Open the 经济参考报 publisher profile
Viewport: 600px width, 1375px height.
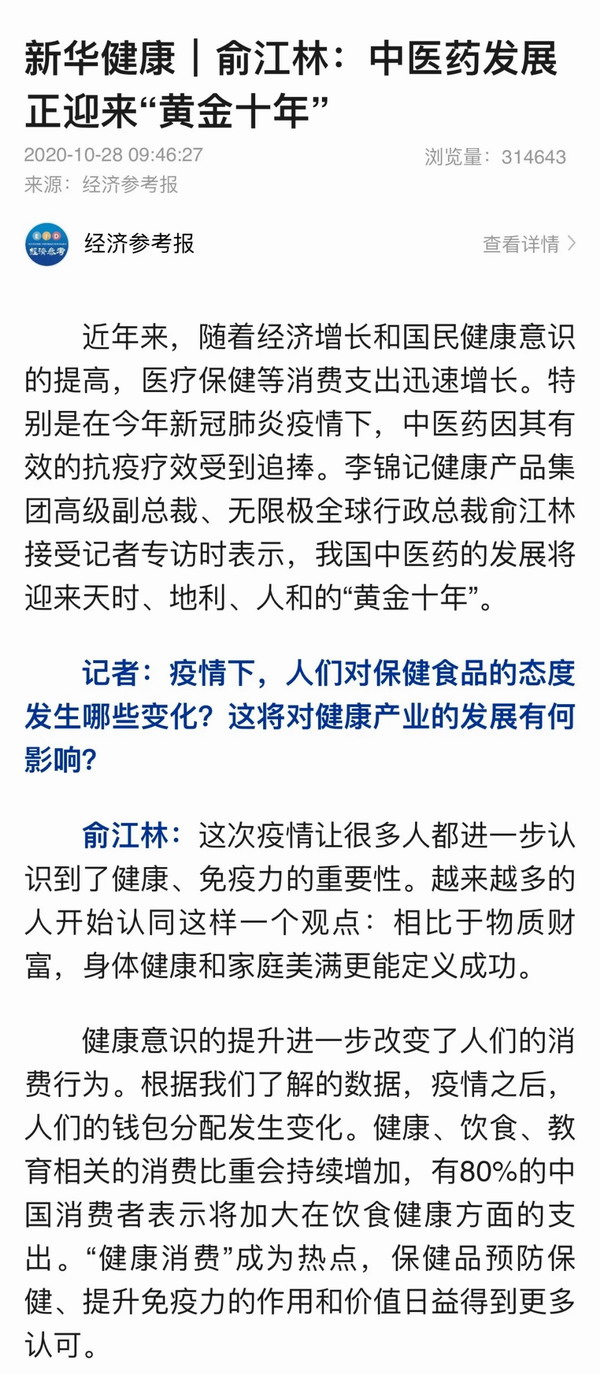pyautogui.click(x=139, y=243)
